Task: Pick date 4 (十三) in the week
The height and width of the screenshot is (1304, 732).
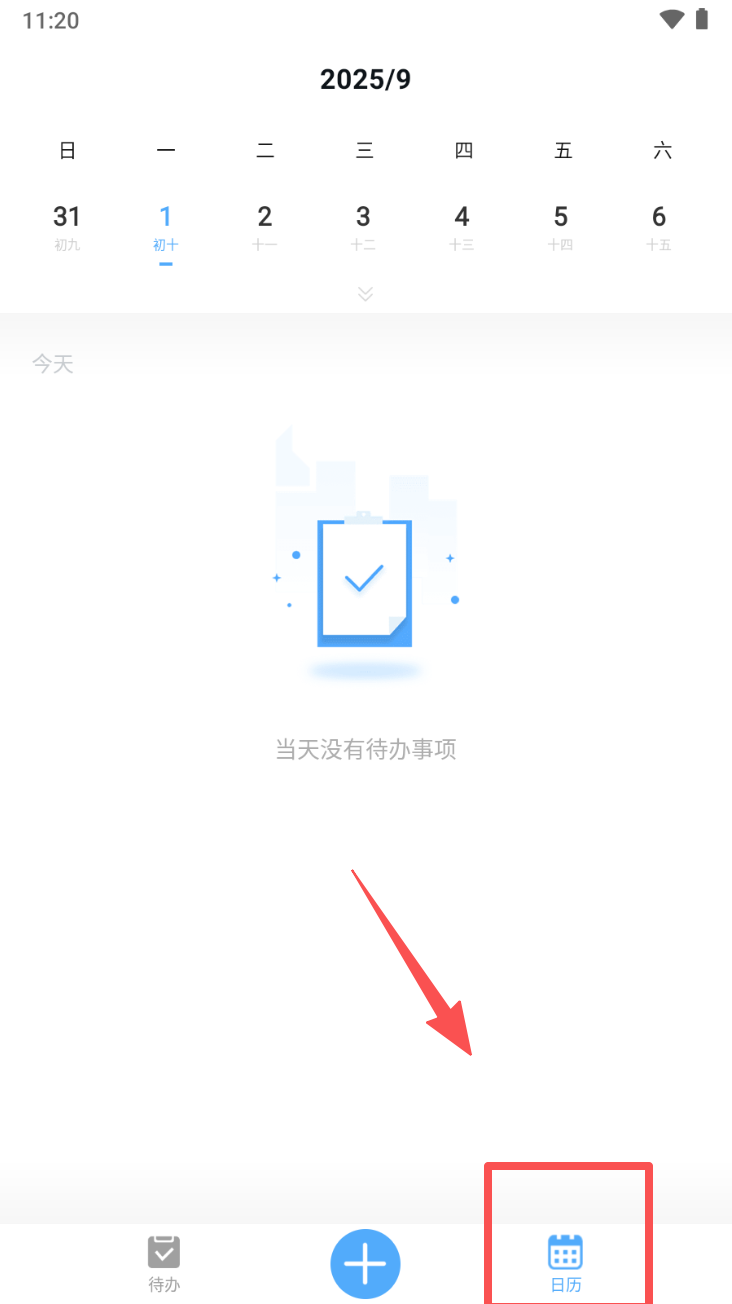Action: pyautogui.click(x=462, y=226)
